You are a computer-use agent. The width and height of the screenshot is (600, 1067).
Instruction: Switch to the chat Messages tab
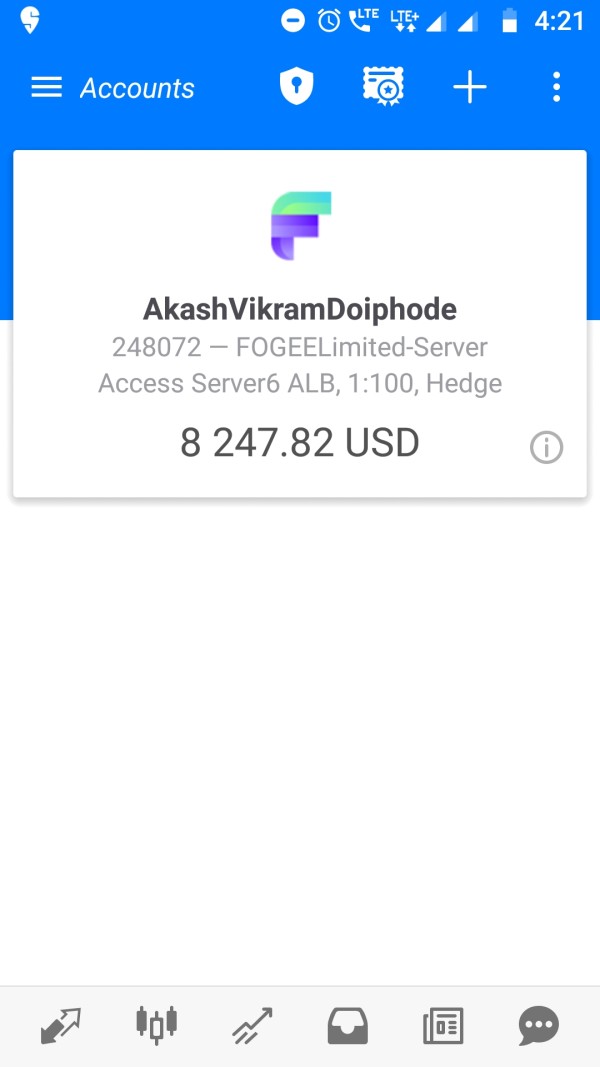coord(539,1025)
